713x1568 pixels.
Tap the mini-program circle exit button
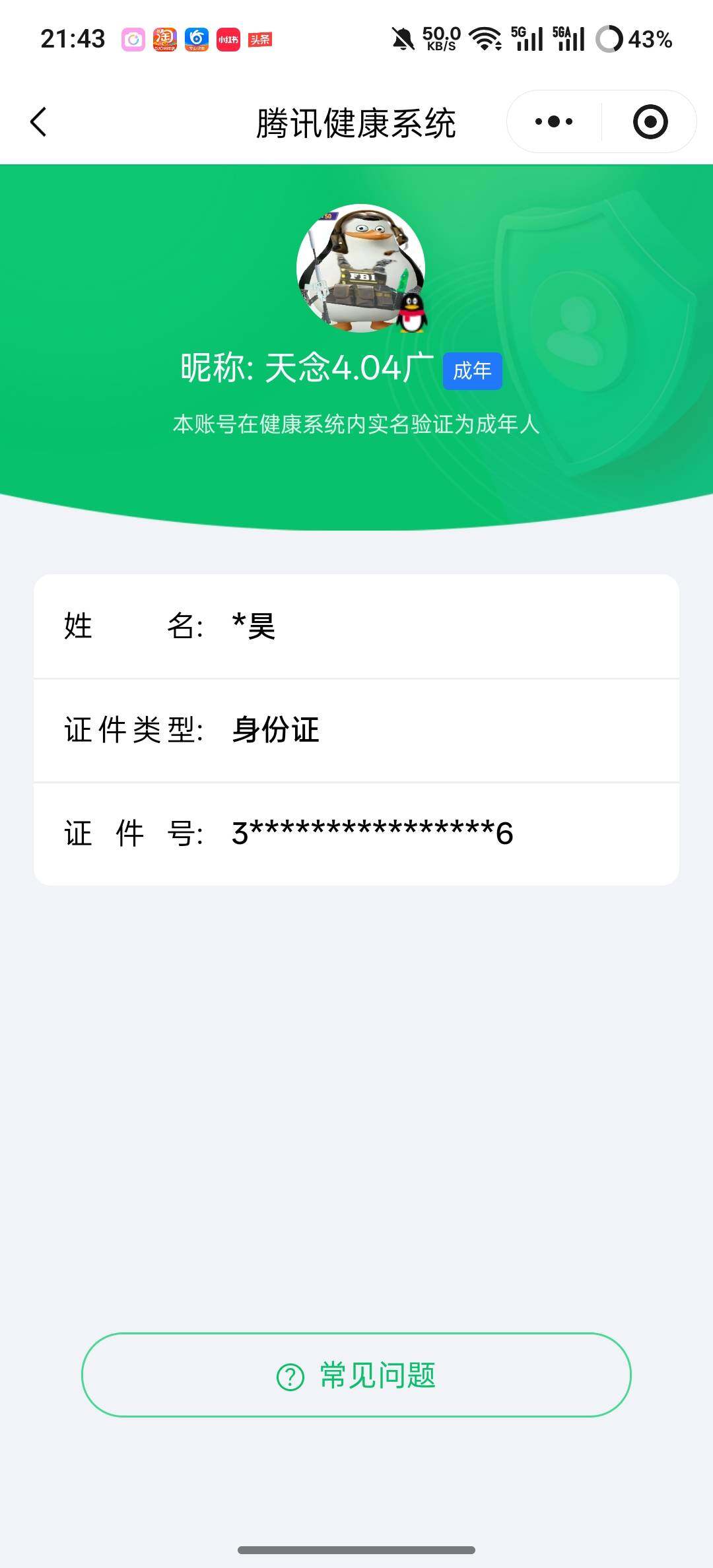[x=649, y=121]
